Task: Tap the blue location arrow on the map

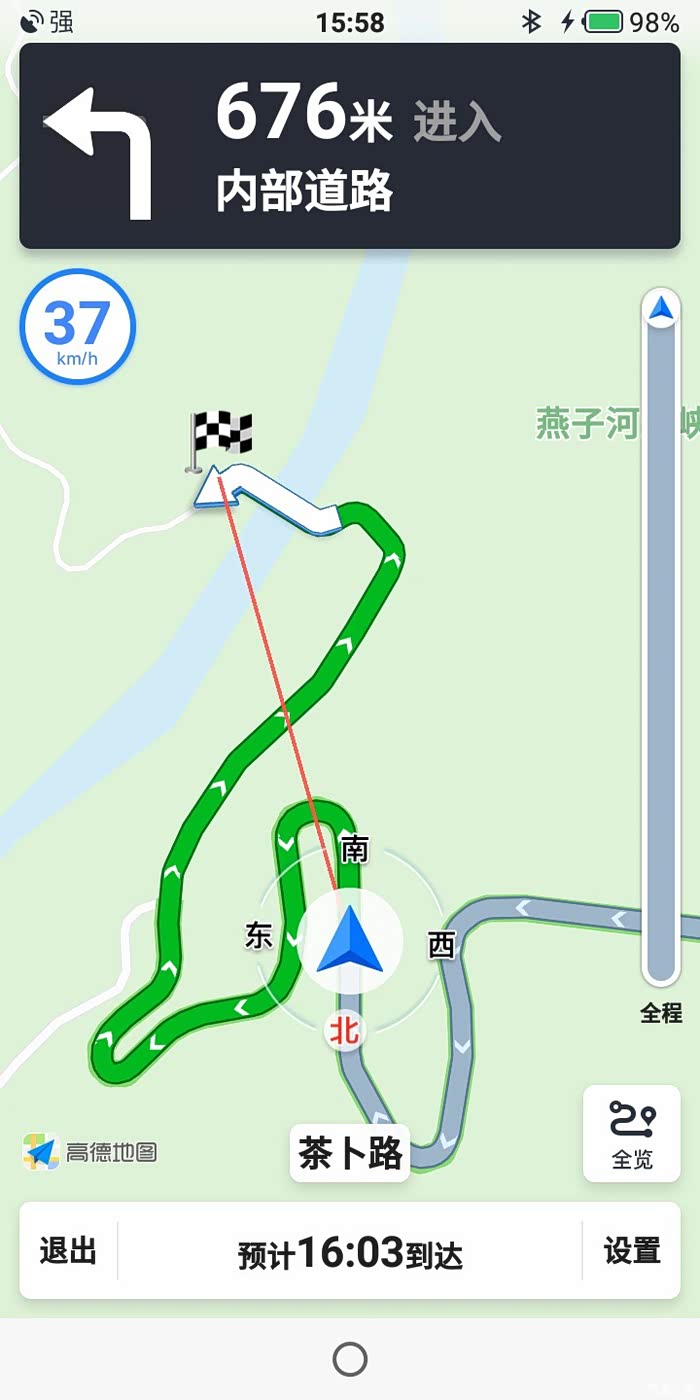Action: click(349, 941)
